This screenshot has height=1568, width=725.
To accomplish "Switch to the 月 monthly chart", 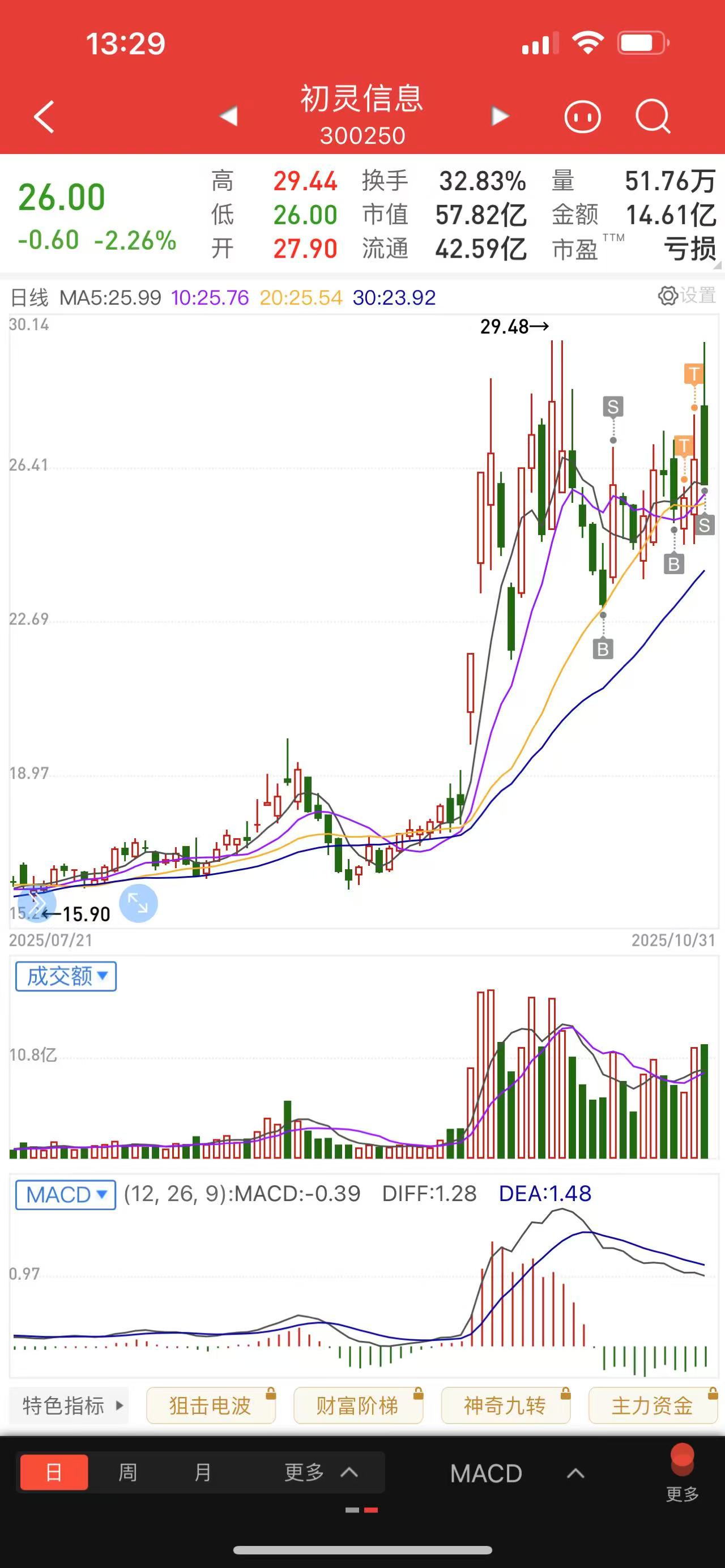I will [x=202, y=1472].
